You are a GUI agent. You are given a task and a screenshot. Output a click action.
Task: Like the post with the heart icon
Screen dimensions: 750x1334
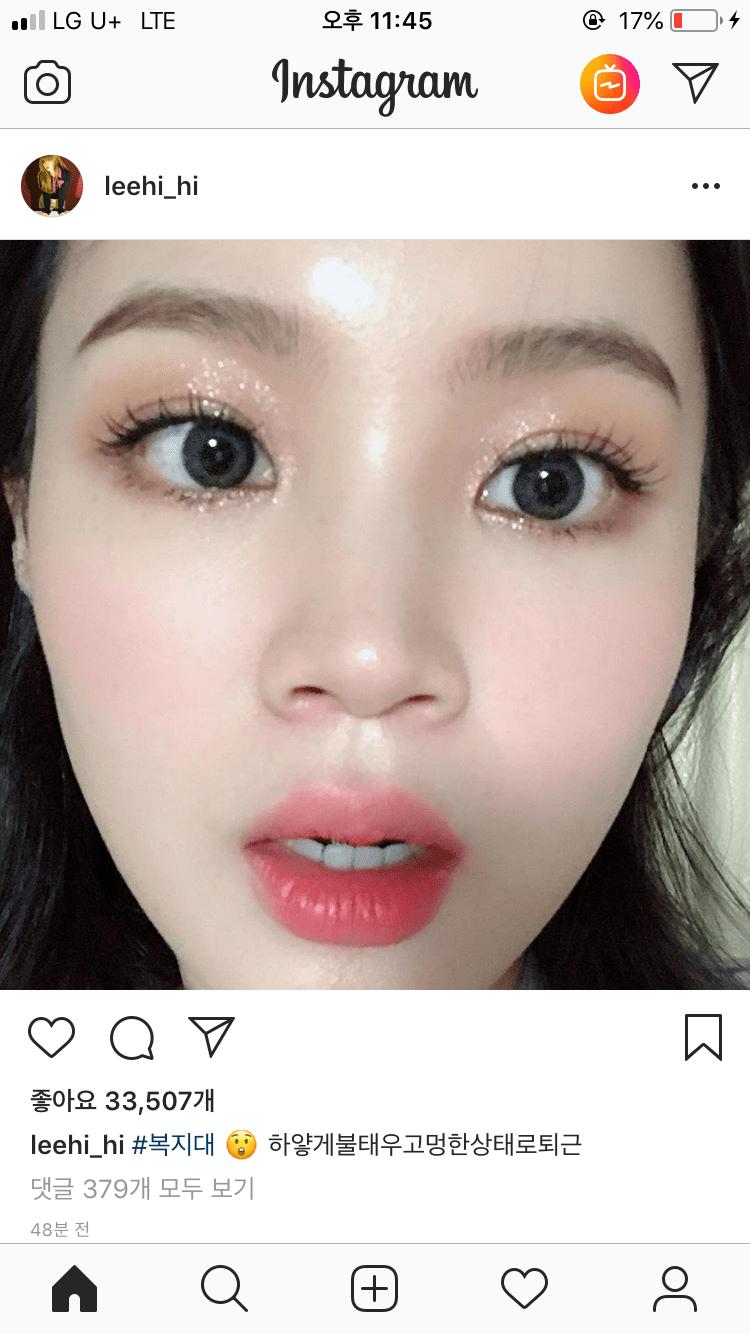coord(51,1038)
